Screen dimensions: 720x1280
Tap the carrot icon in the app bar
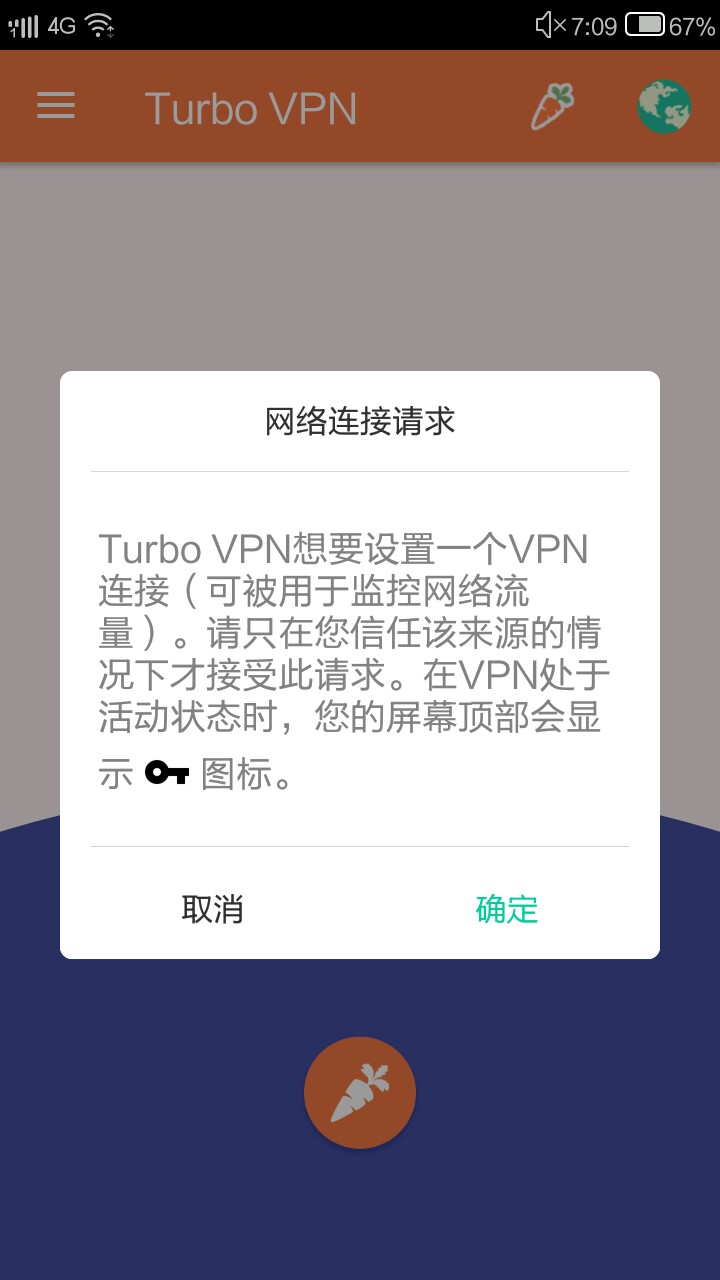[553, 107]
